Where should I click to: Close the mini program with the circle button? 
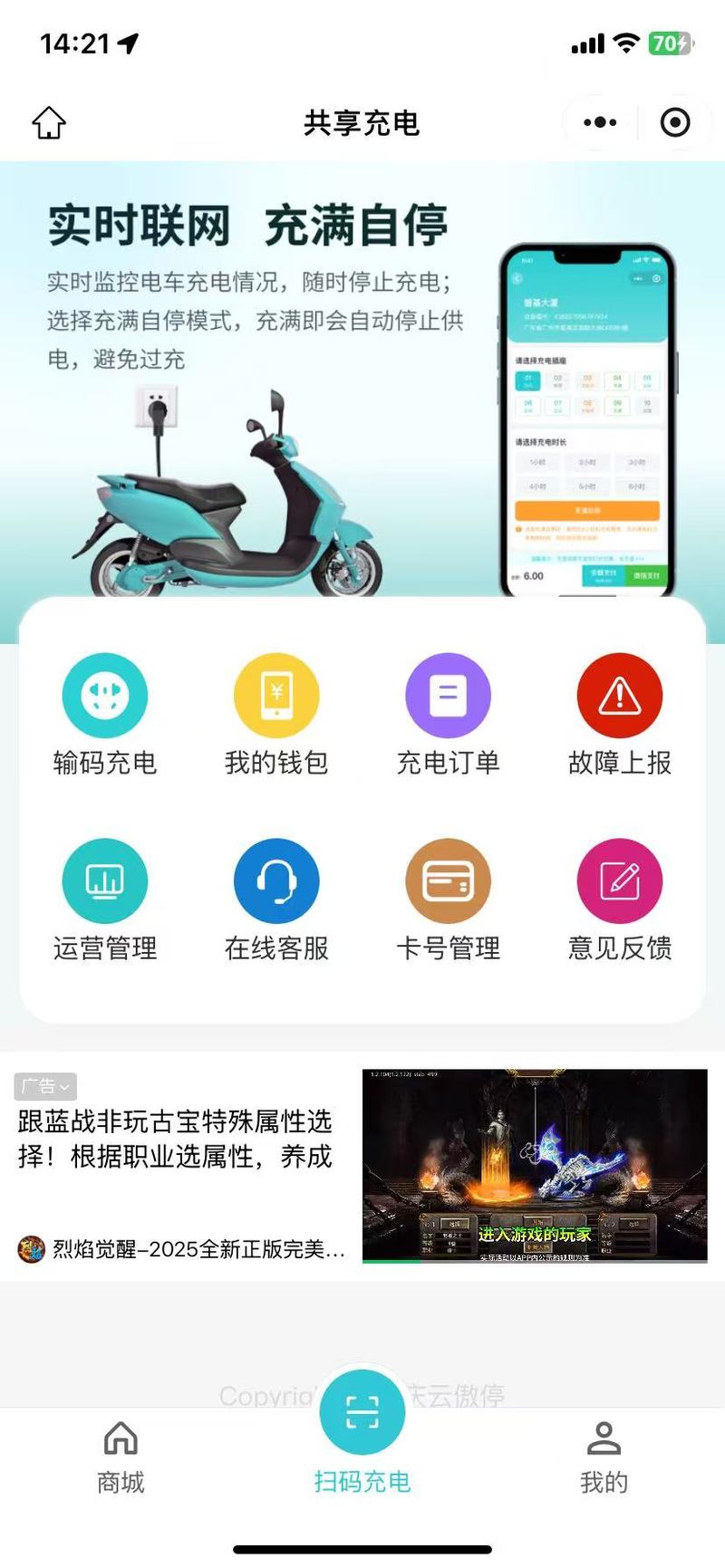[x=675, y=122]
